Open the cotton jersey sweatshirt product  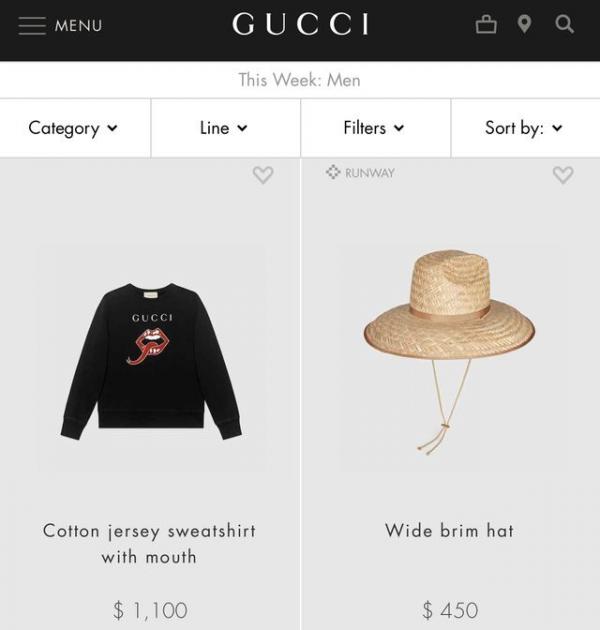(x=150, y=360)
